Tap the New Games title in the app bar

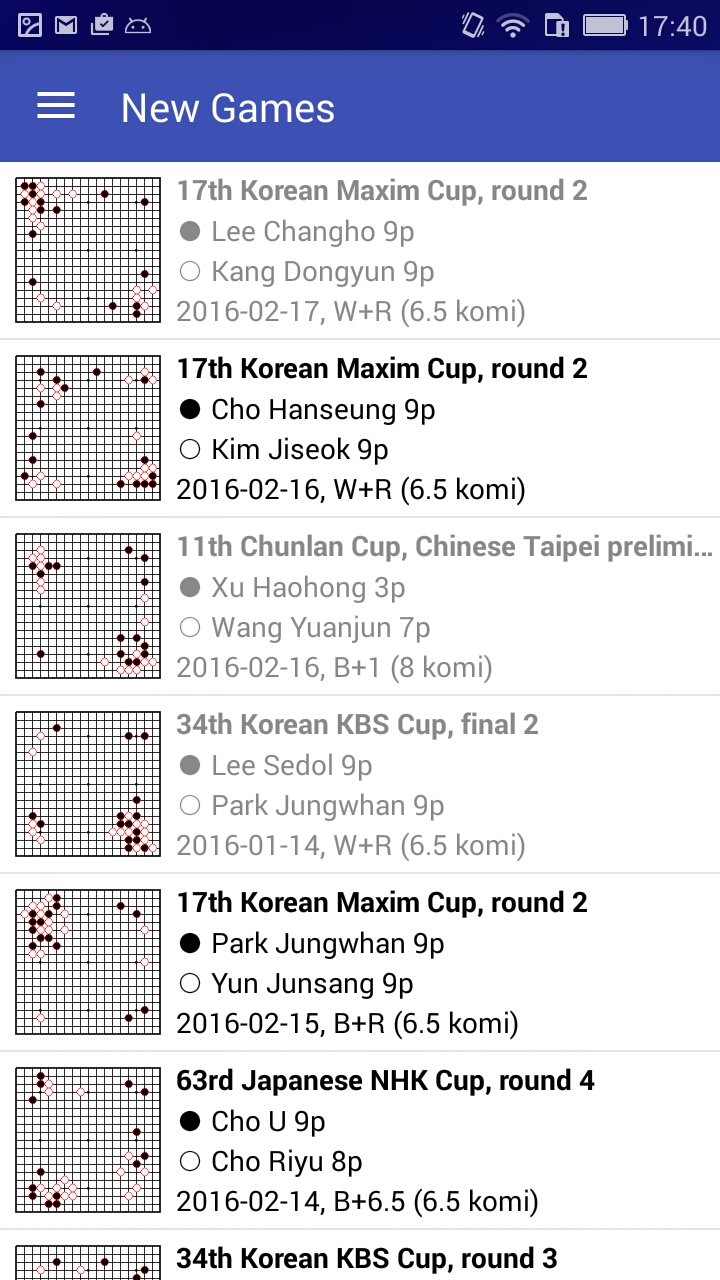[228, 107]
